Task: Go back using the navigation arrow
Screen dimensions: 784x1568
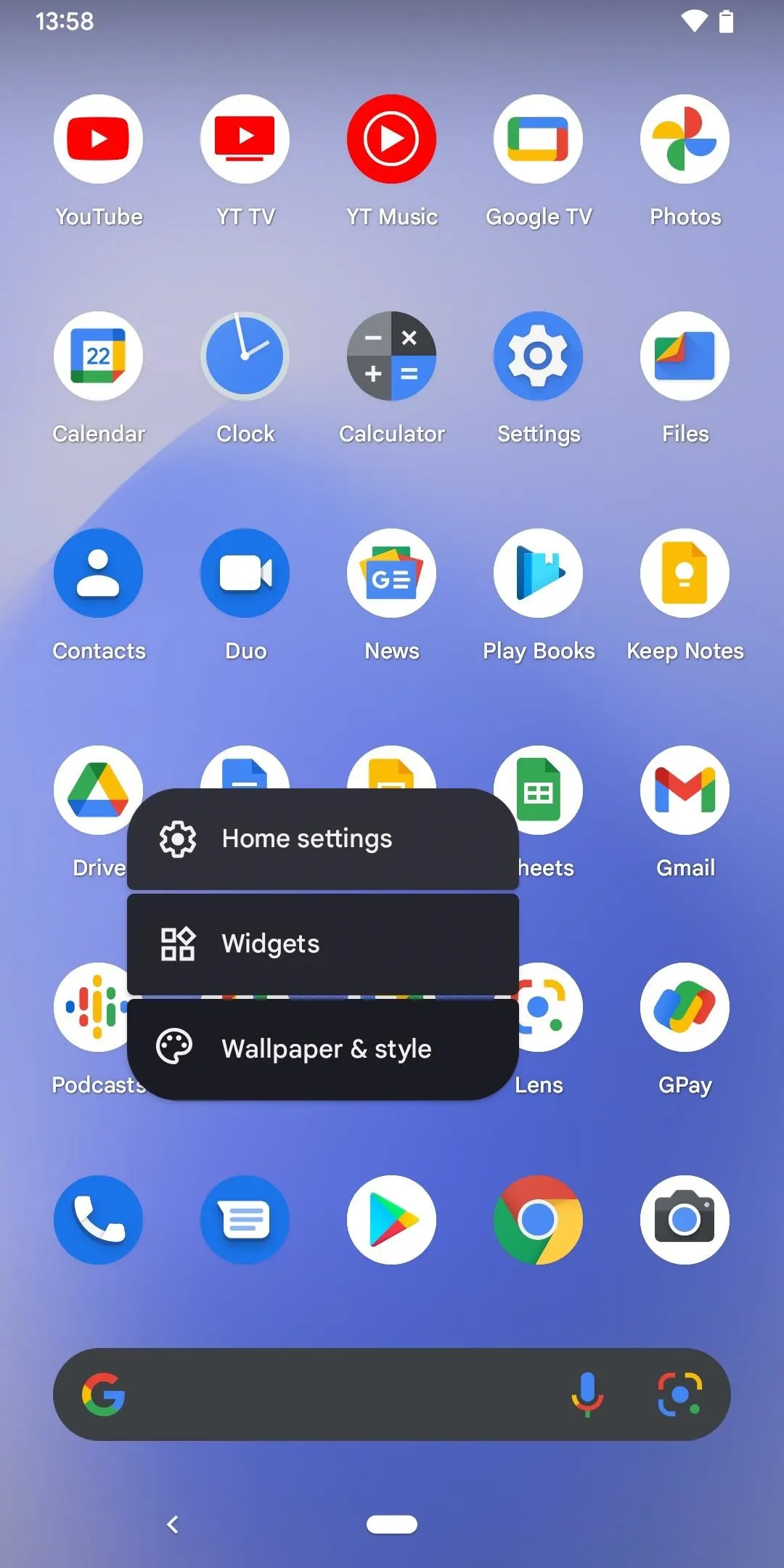Action: (x=173, y=1524)
